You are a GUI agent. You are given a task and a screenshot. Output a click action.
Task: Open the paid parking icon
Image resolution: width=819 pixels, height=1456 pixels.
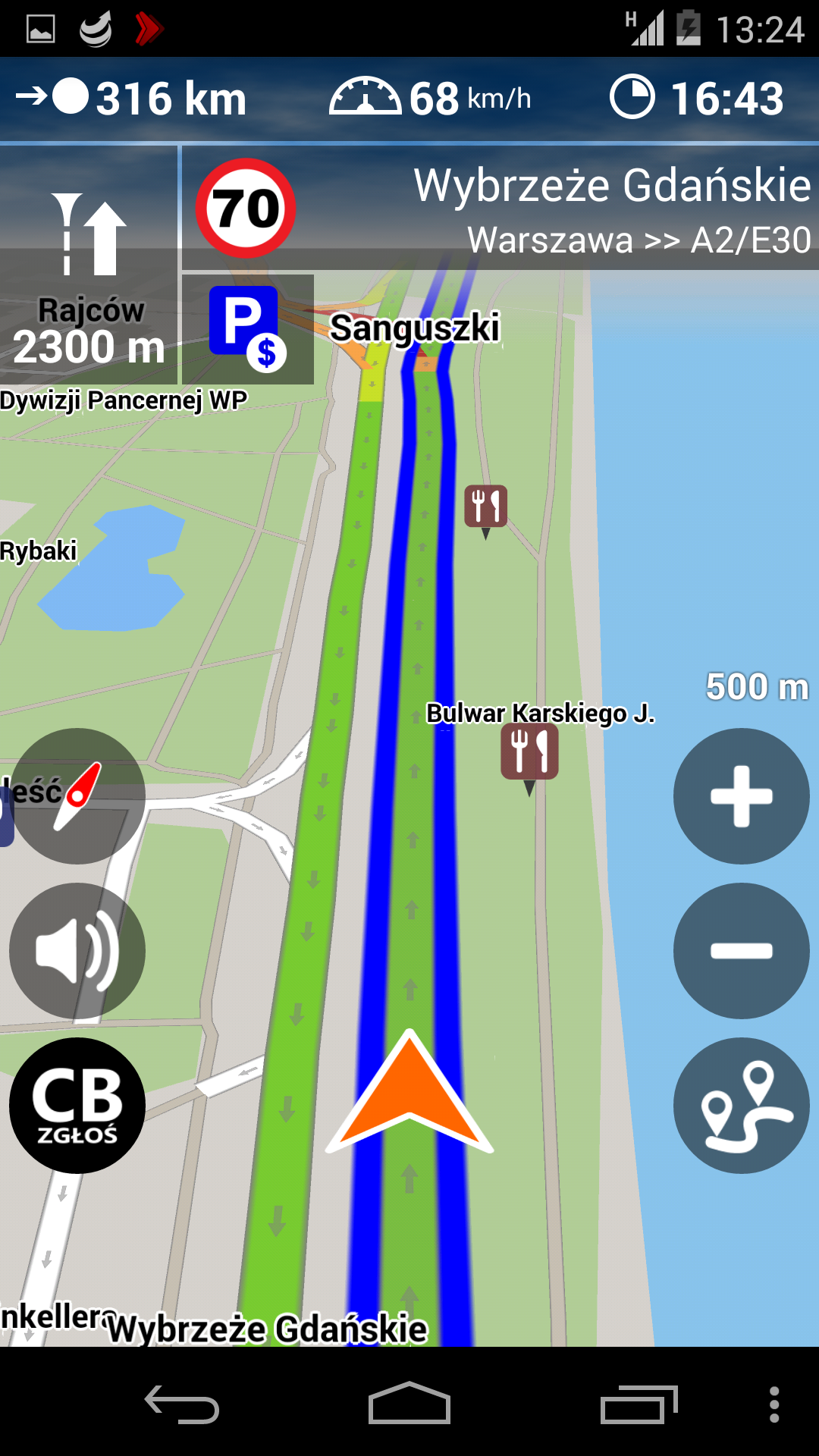[247, 329]
